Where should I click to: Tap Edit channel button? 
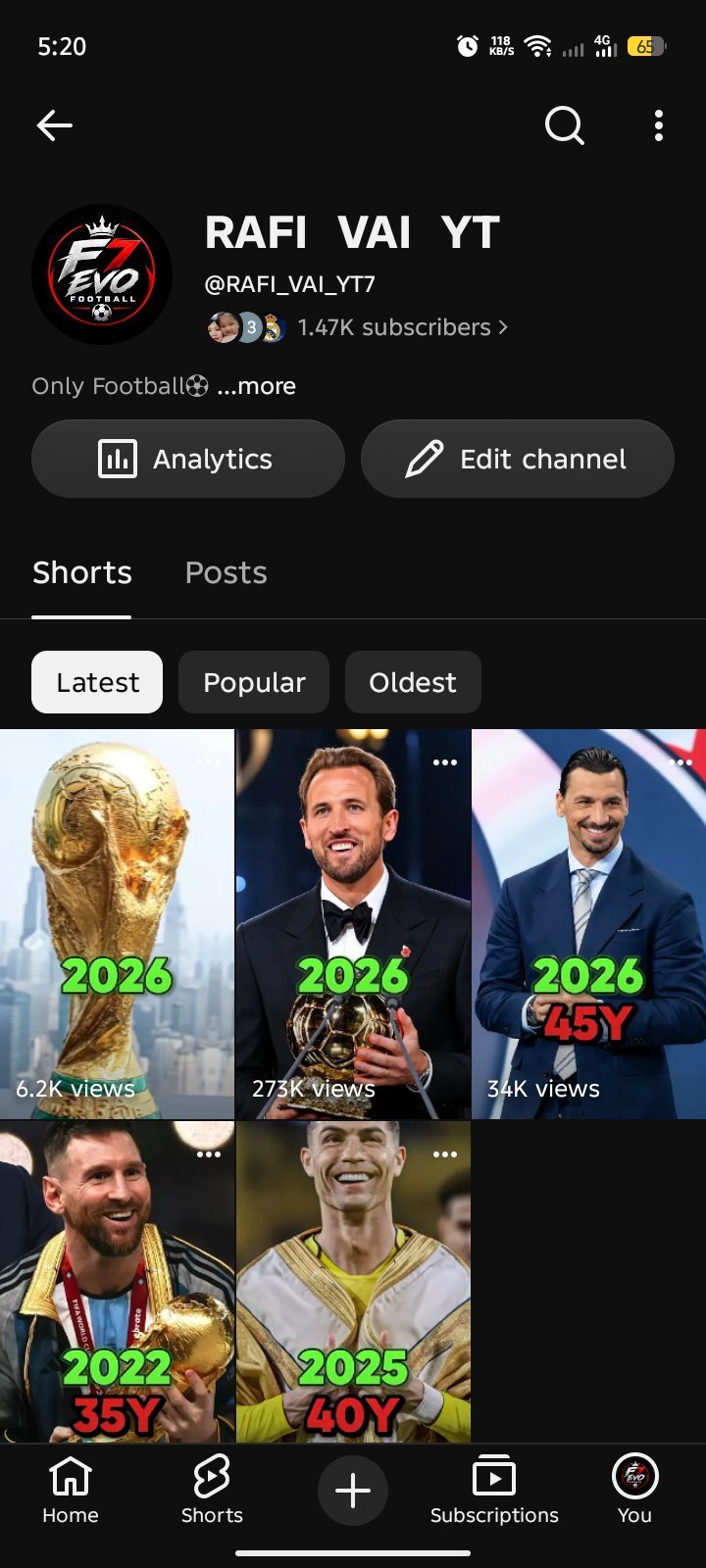(x=518, y=459)
